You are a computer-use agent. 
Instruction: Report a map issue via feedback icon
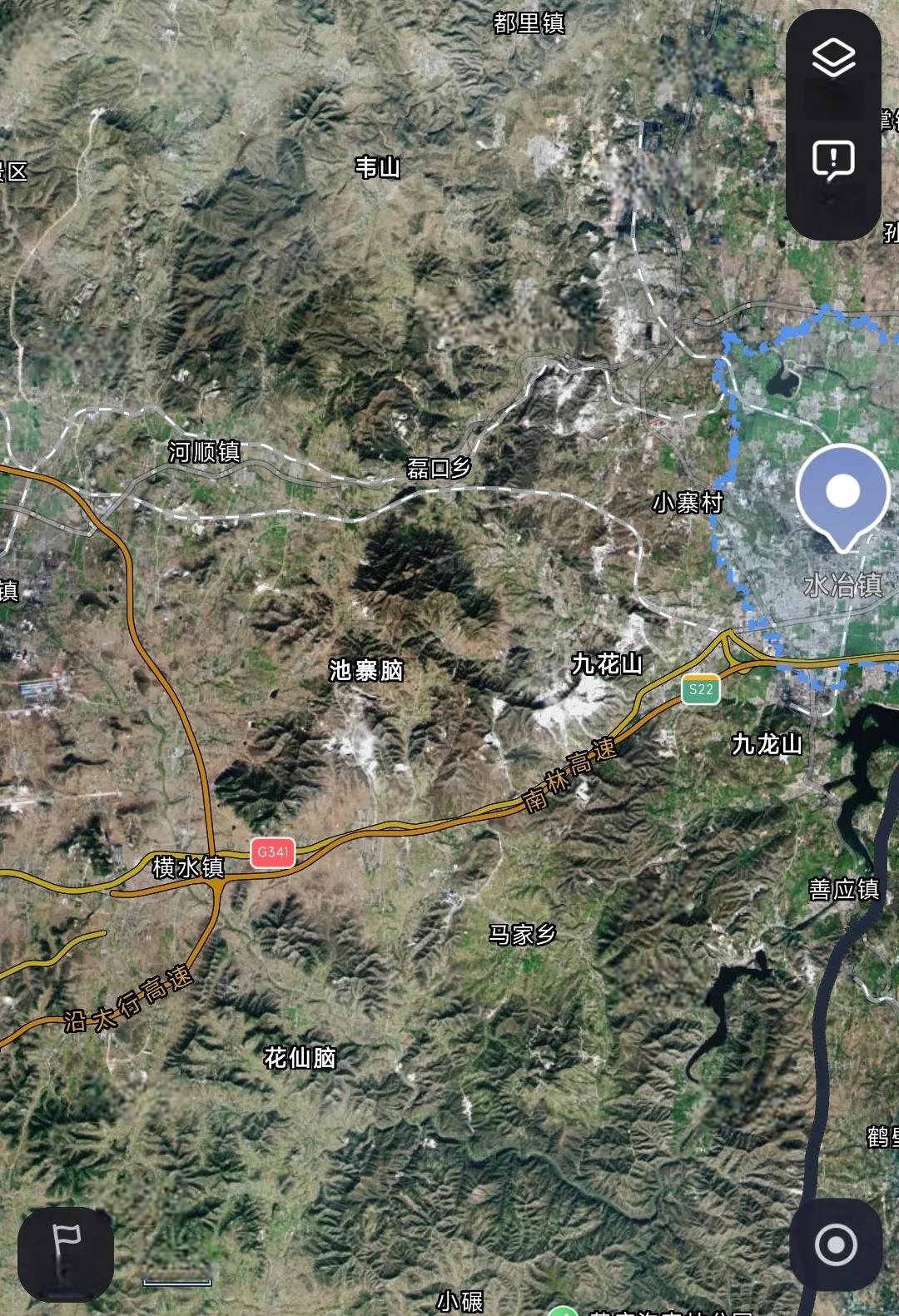click(x=833, y=158)
